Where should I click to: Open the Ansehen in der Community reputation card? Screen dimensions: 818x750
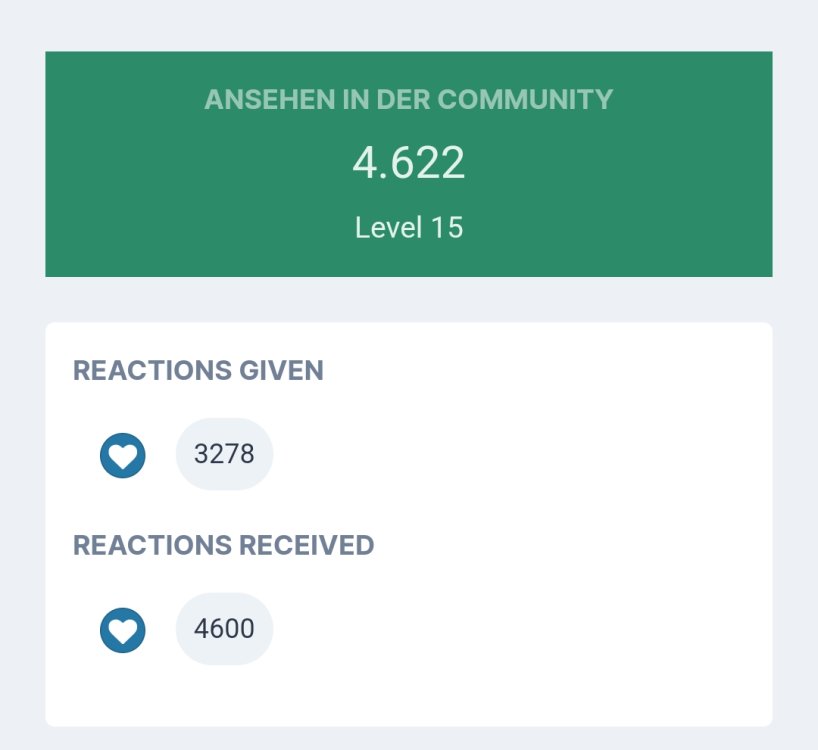(408, 164)
